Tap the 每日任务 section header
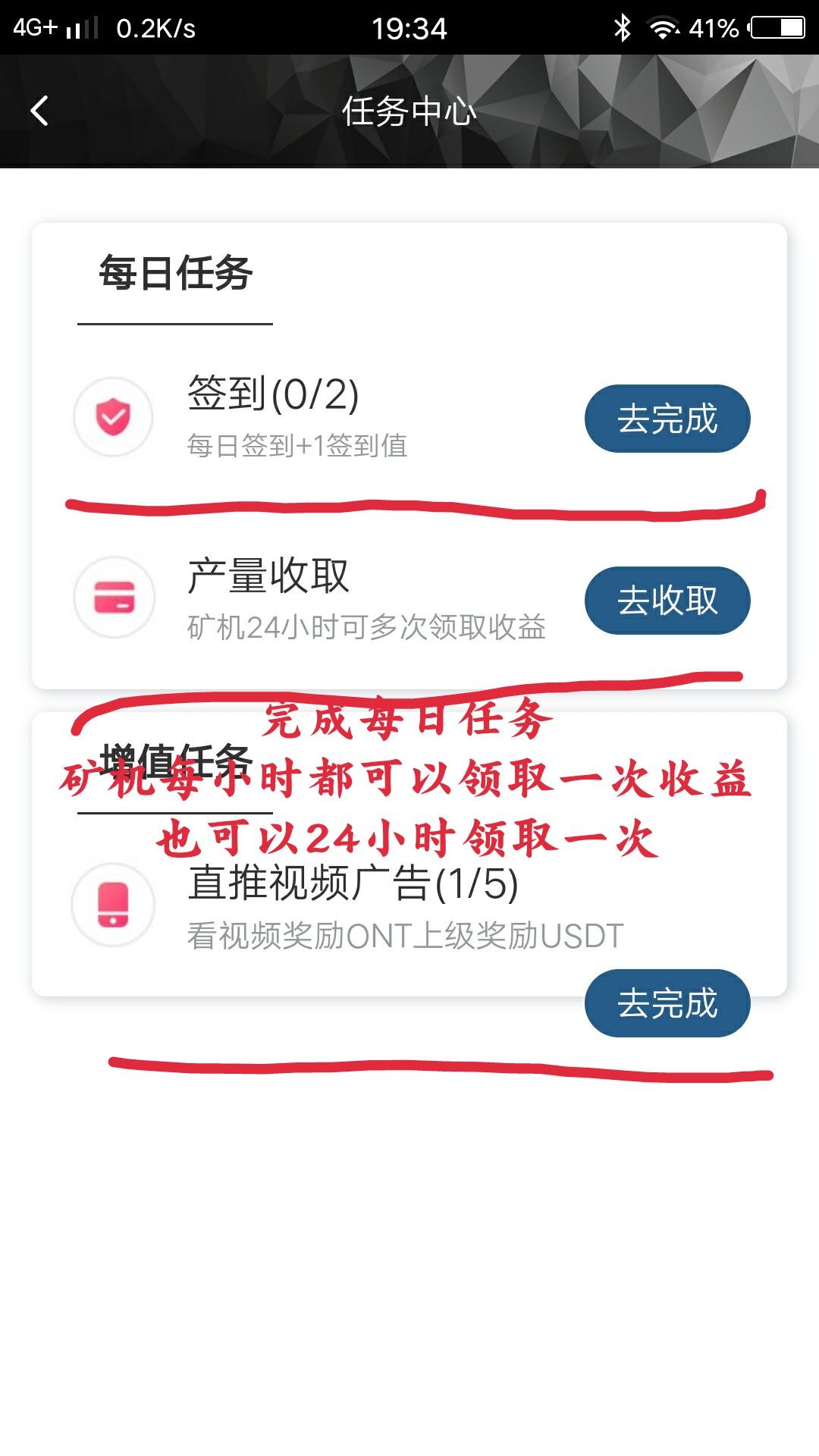Screen dimensions: 819x1456 point(174,275)
